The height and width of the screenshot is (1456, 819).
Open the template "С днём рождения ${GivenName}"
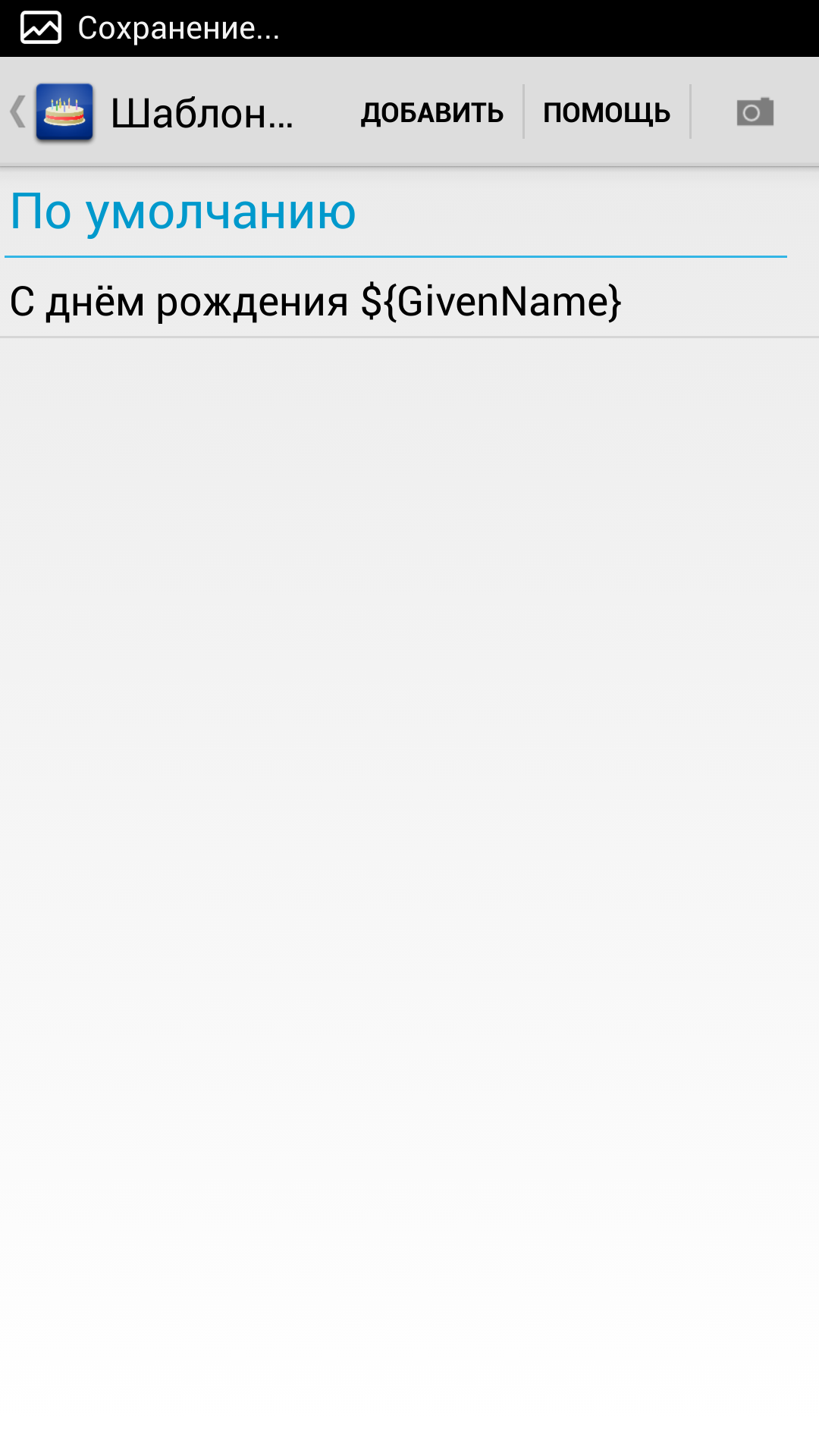click(315, 301)
